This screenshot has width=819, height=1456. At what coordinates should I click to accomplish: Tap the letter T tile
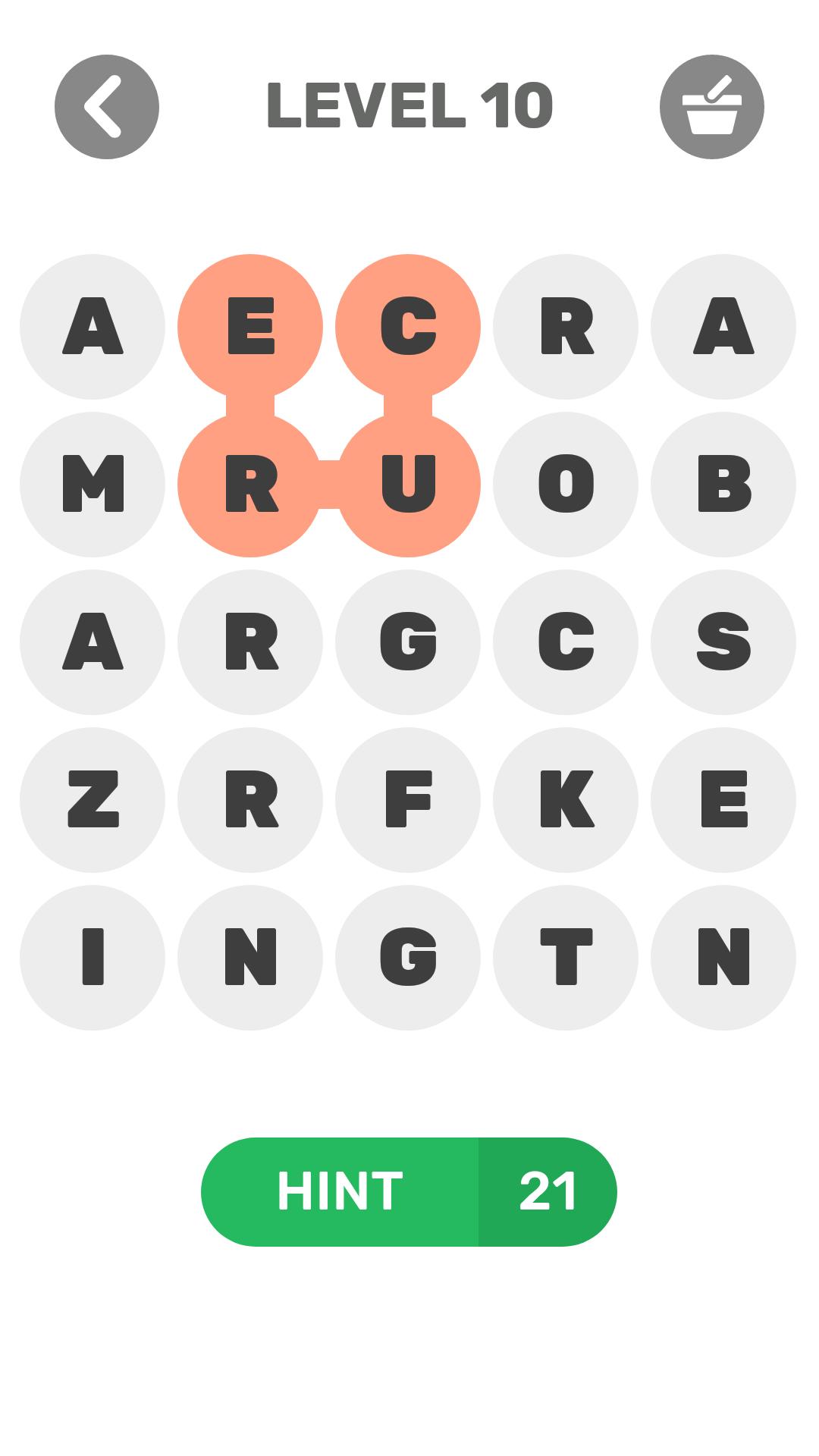coord(566,958)
